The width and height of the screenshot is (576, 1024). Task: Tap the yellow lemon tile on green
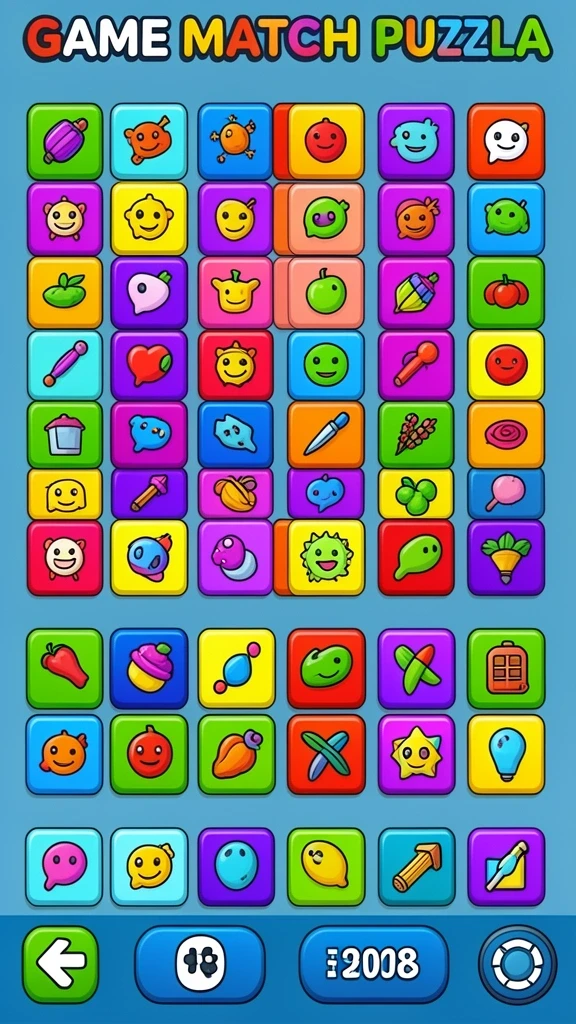click(x=326, y=867)
